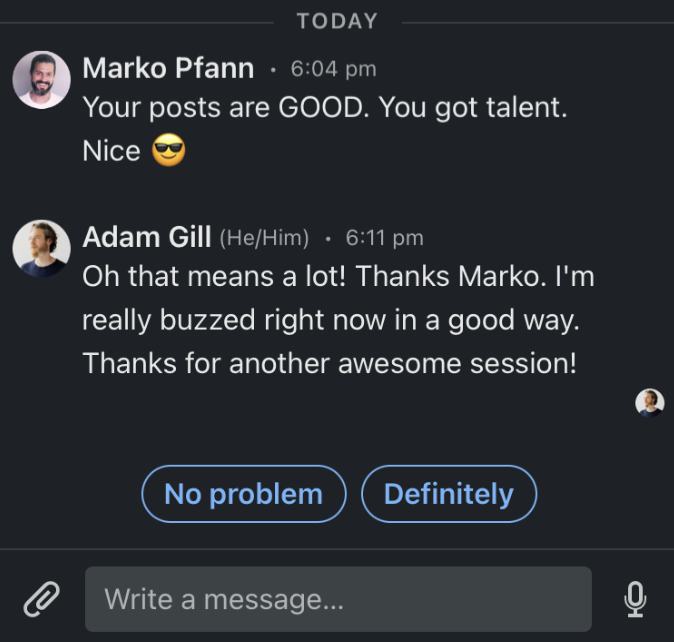
Task: Tap the Adam Gill sender name
Action: click(147, 237)
